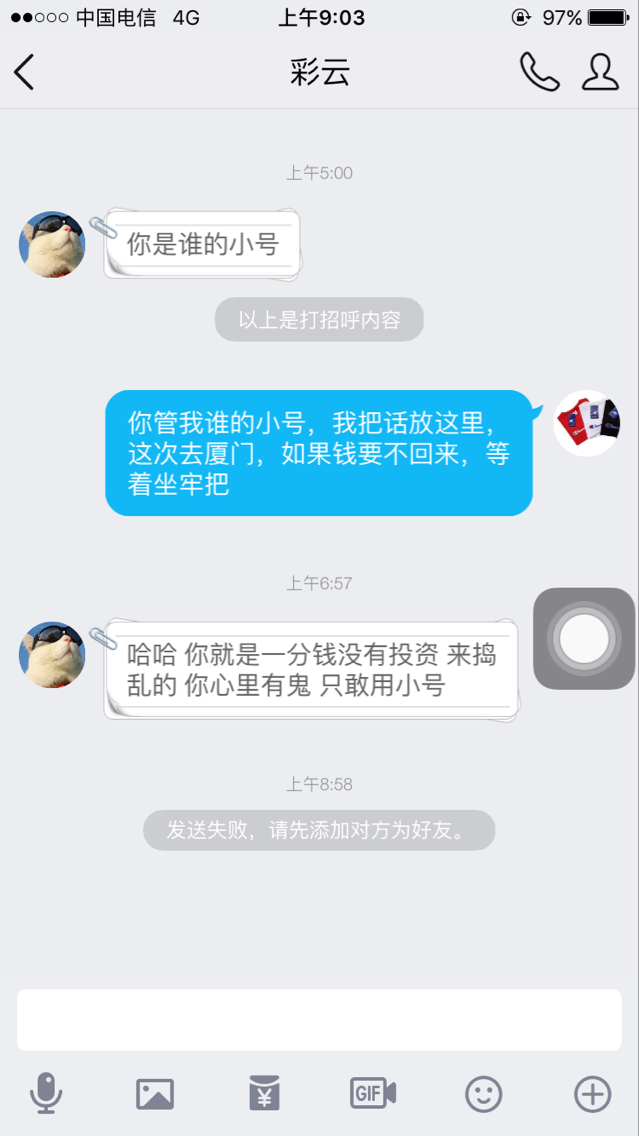The image size is (639, 1136).
Task: Send a red packet
Action: [x=264, y=1094]
